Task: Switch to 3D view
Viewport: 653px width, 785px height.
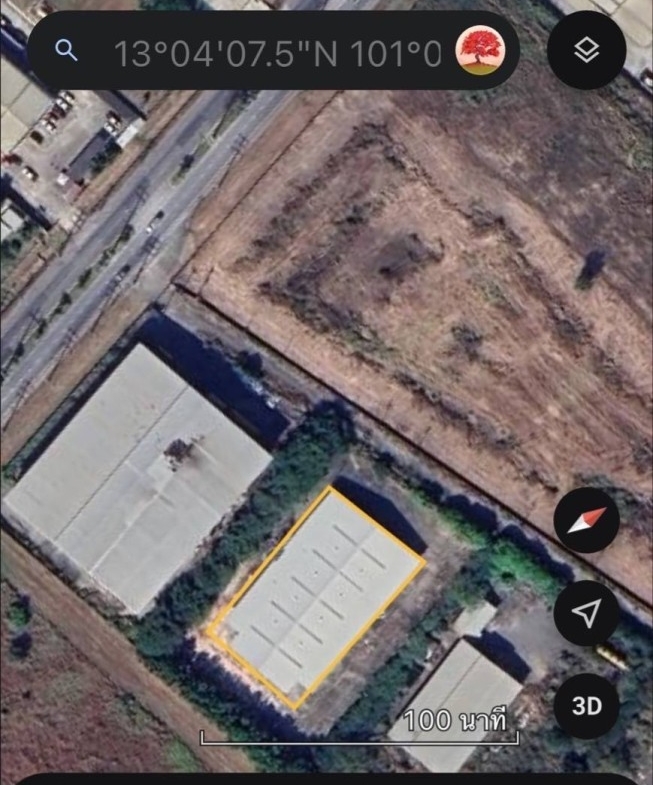Action: click(586, 706)
